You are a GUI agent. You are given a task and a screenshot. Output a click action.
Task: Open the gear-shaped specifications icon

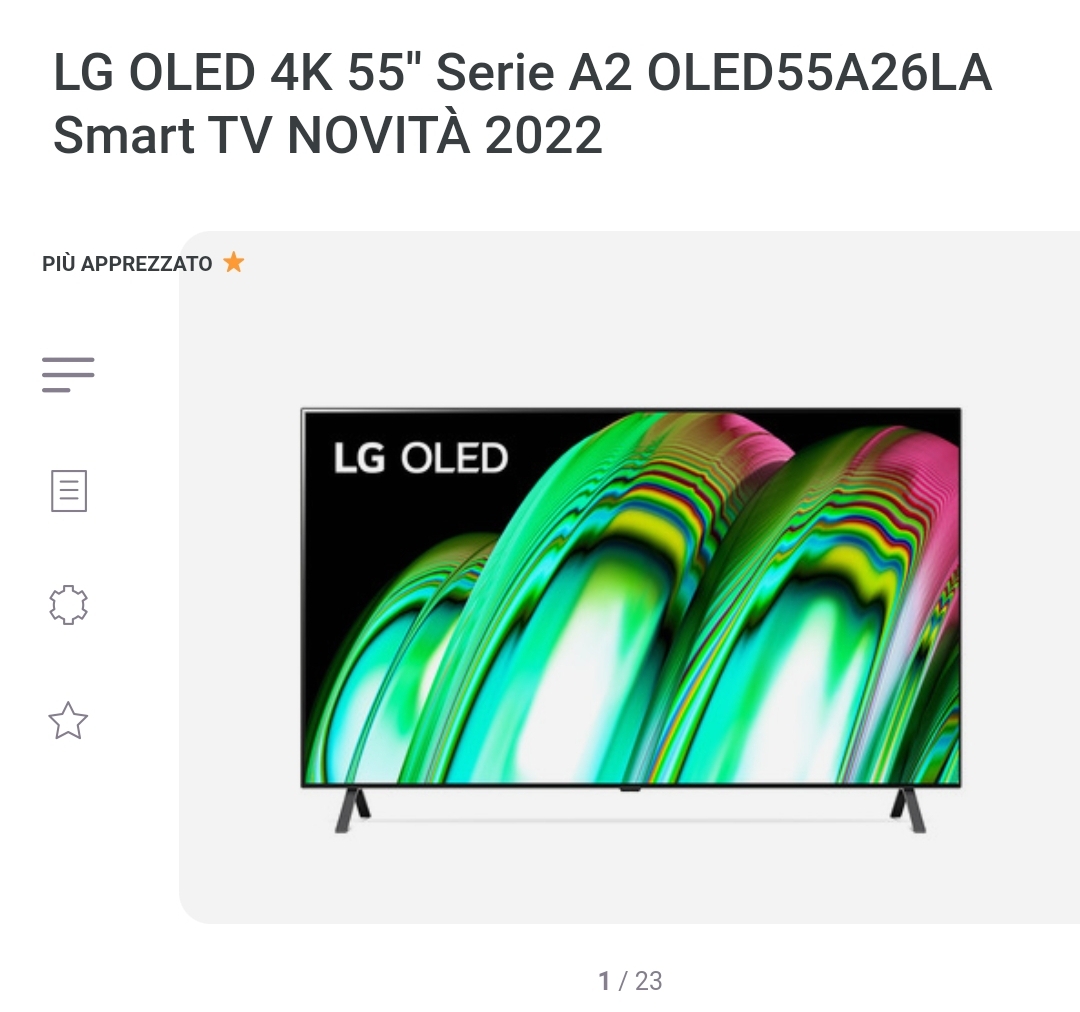(69, 605)
